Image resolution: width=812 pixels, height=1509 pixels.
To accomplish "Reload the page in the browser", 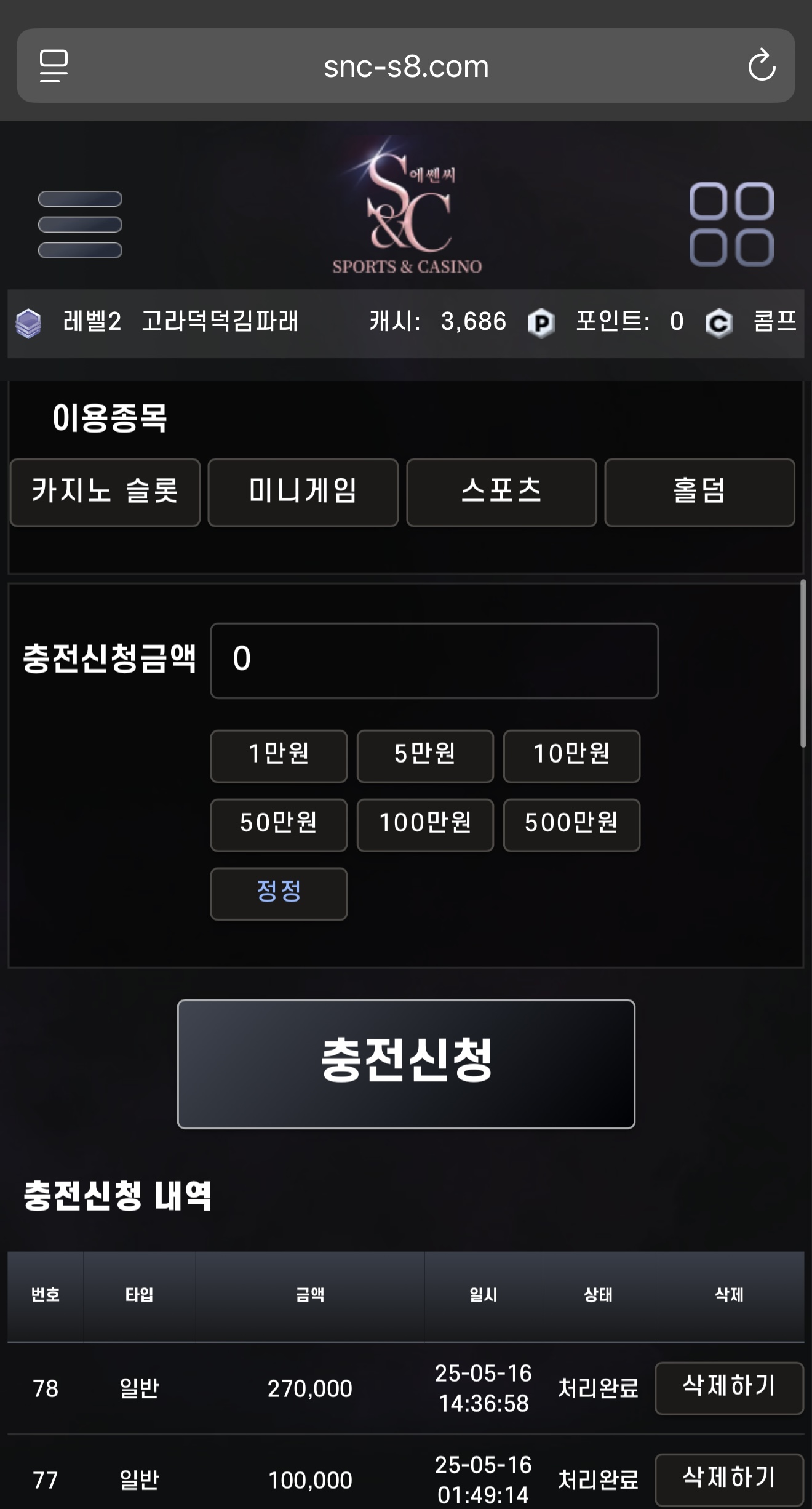I will coord(762,66).
